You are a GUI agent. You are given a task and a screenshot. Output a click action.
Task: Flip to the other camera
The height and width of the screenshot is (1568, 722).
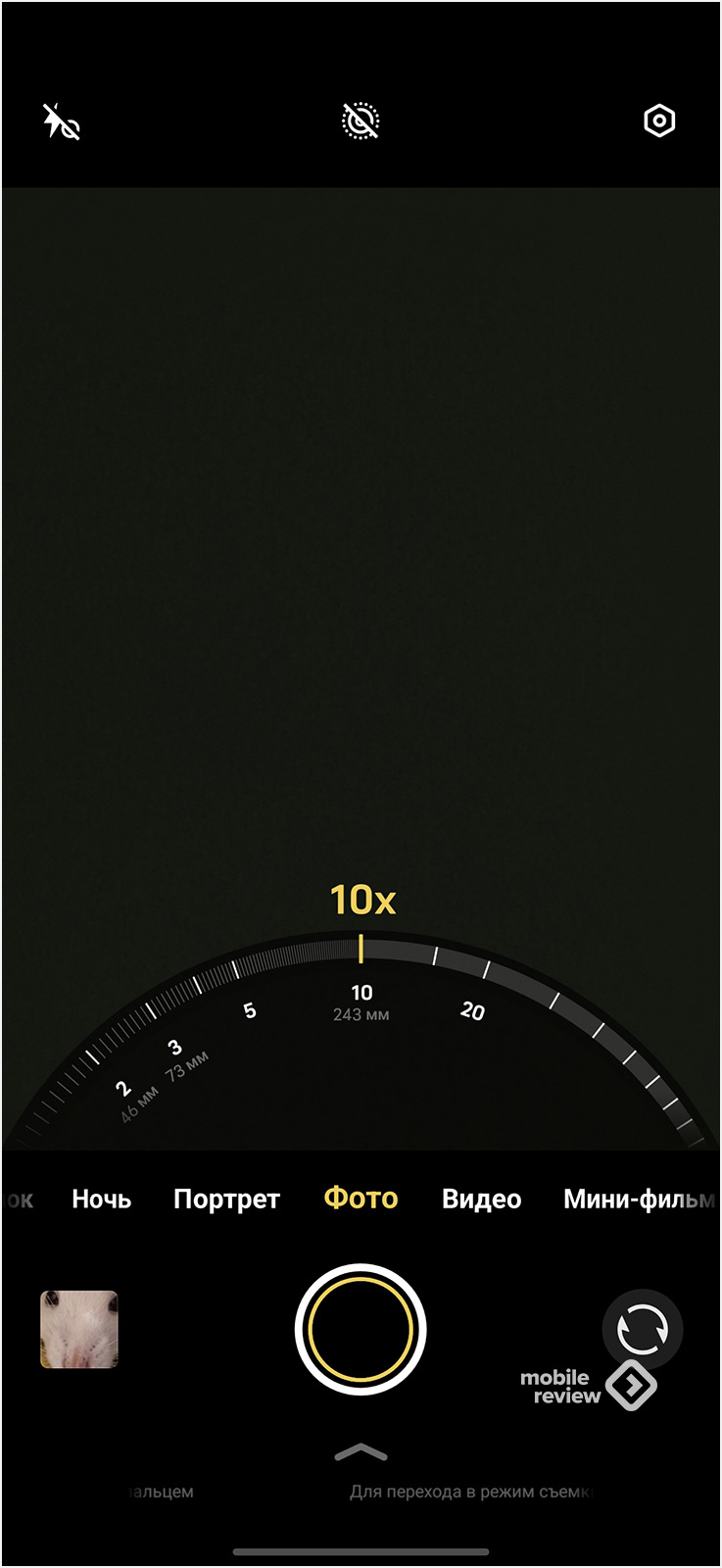point(642,1330)
